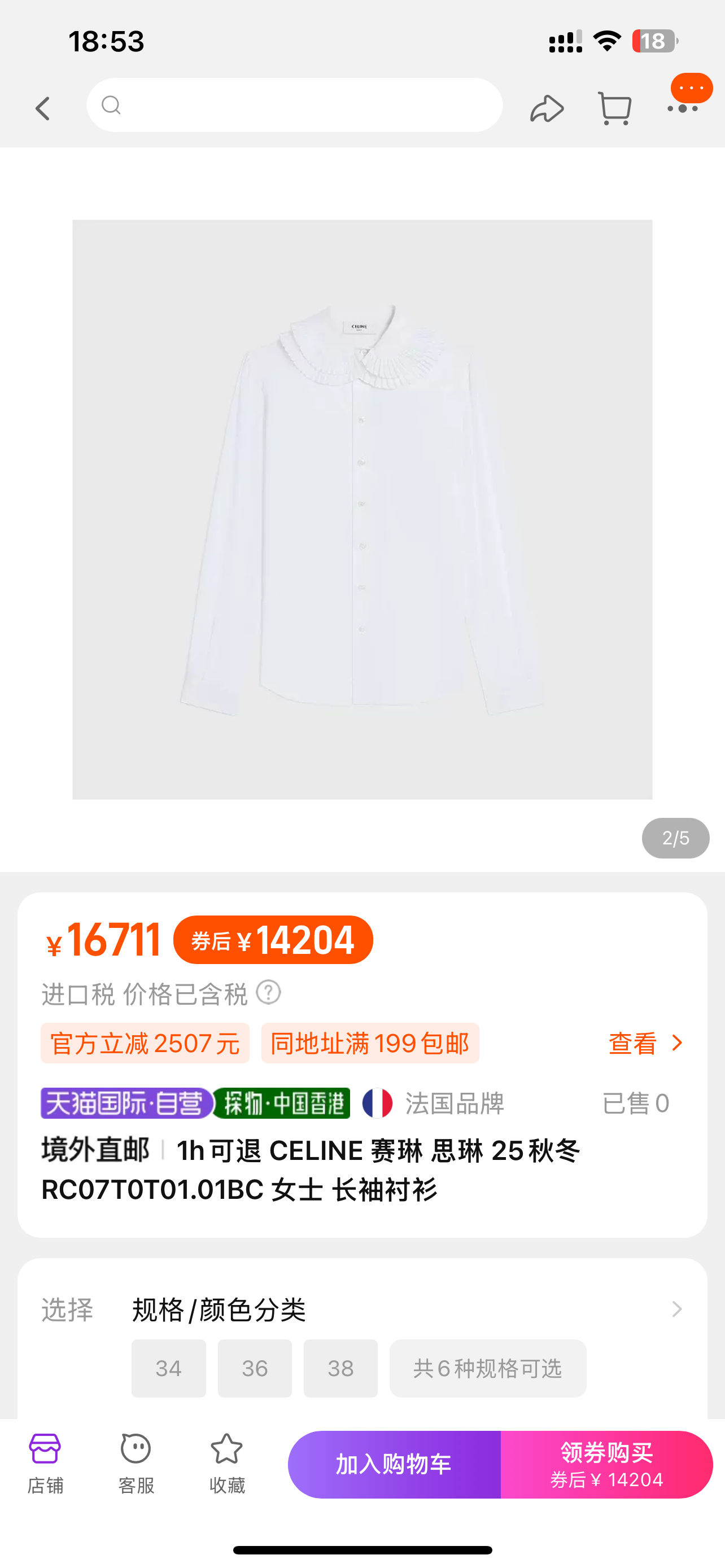Share this CELINE shirt listing
The width and height of the screenshot is (725, 1568).
point(546,109)
